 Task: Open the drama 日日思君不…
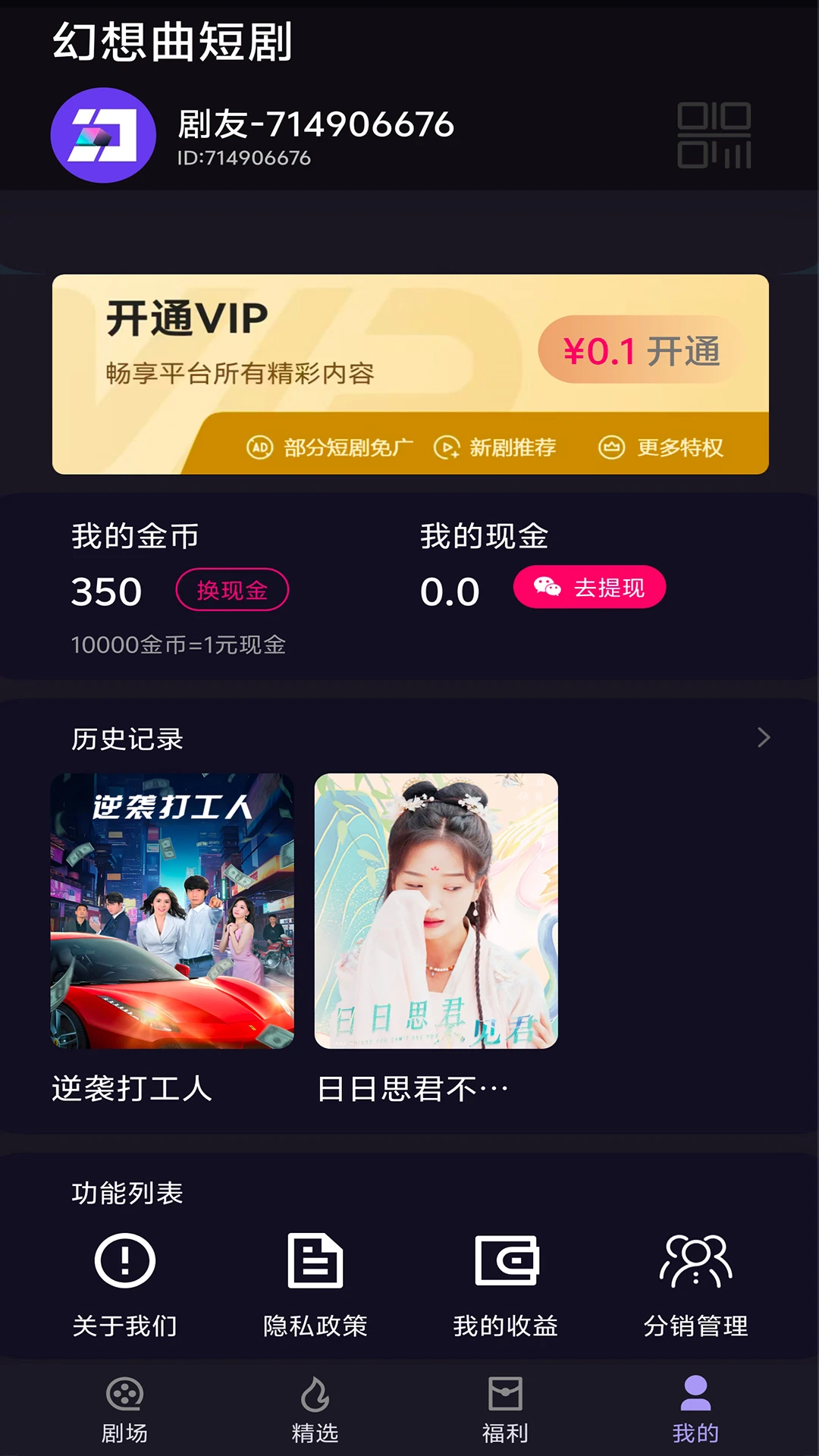436,911
